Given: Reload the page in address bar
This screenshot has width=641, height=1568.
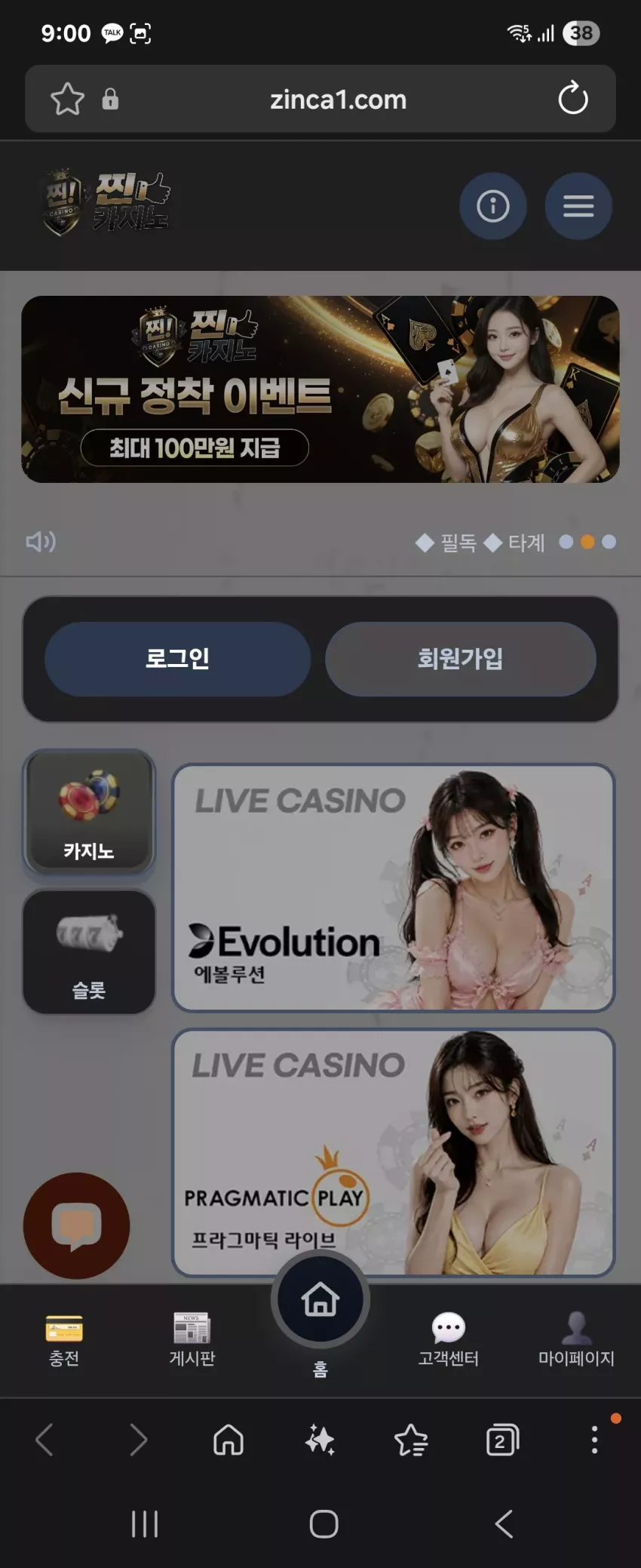Looking at the screenshot, I should coord(572,99).
